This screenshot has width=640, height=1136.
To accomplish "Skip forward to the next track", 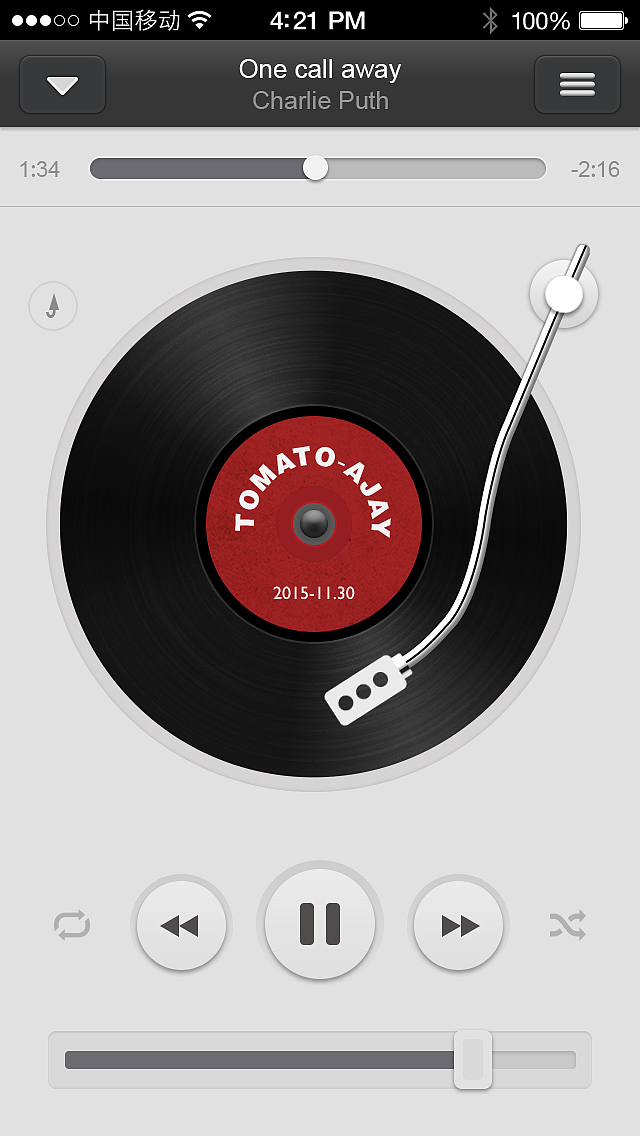I will coord(459,925).
